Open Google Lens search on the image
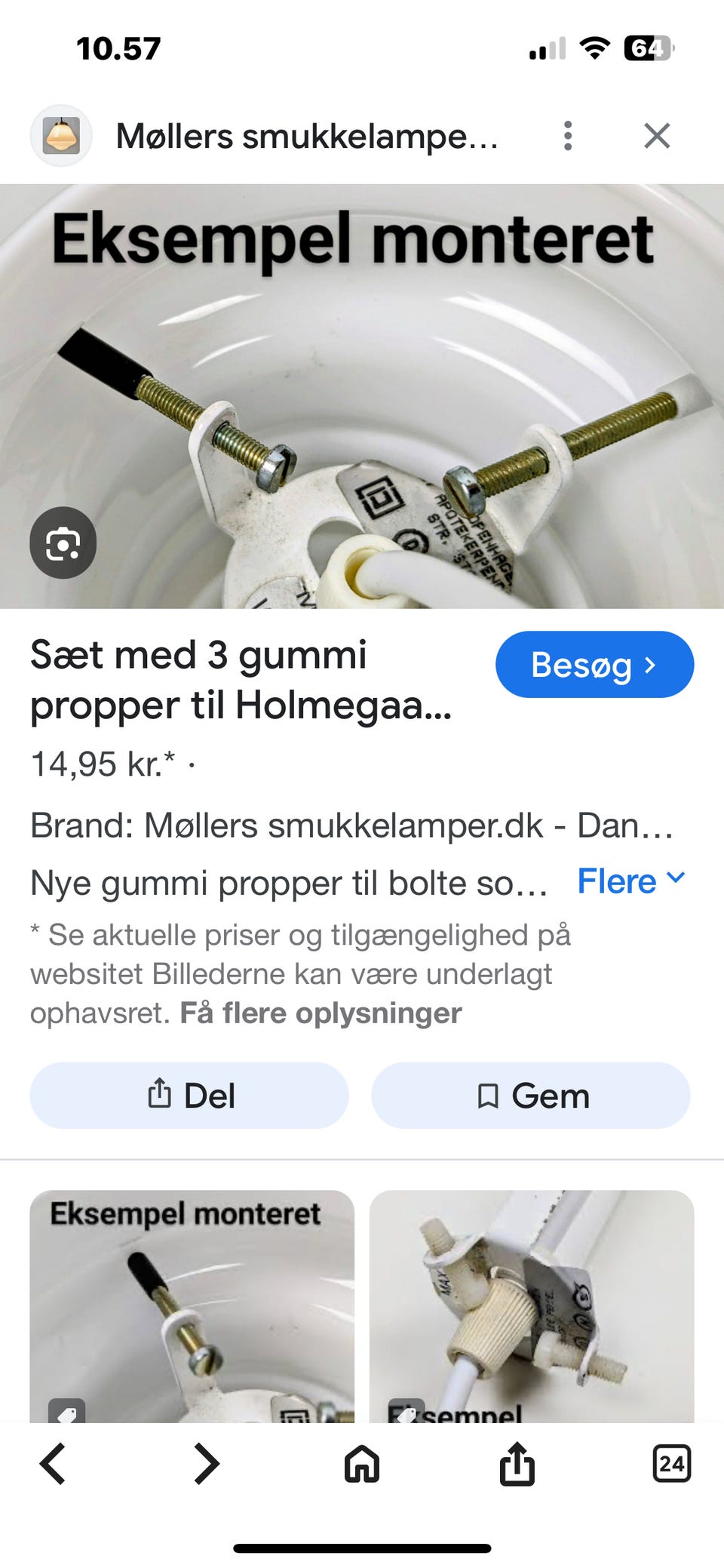The image size is (724, 1568). pyautogui.click(x=63, y=543)
